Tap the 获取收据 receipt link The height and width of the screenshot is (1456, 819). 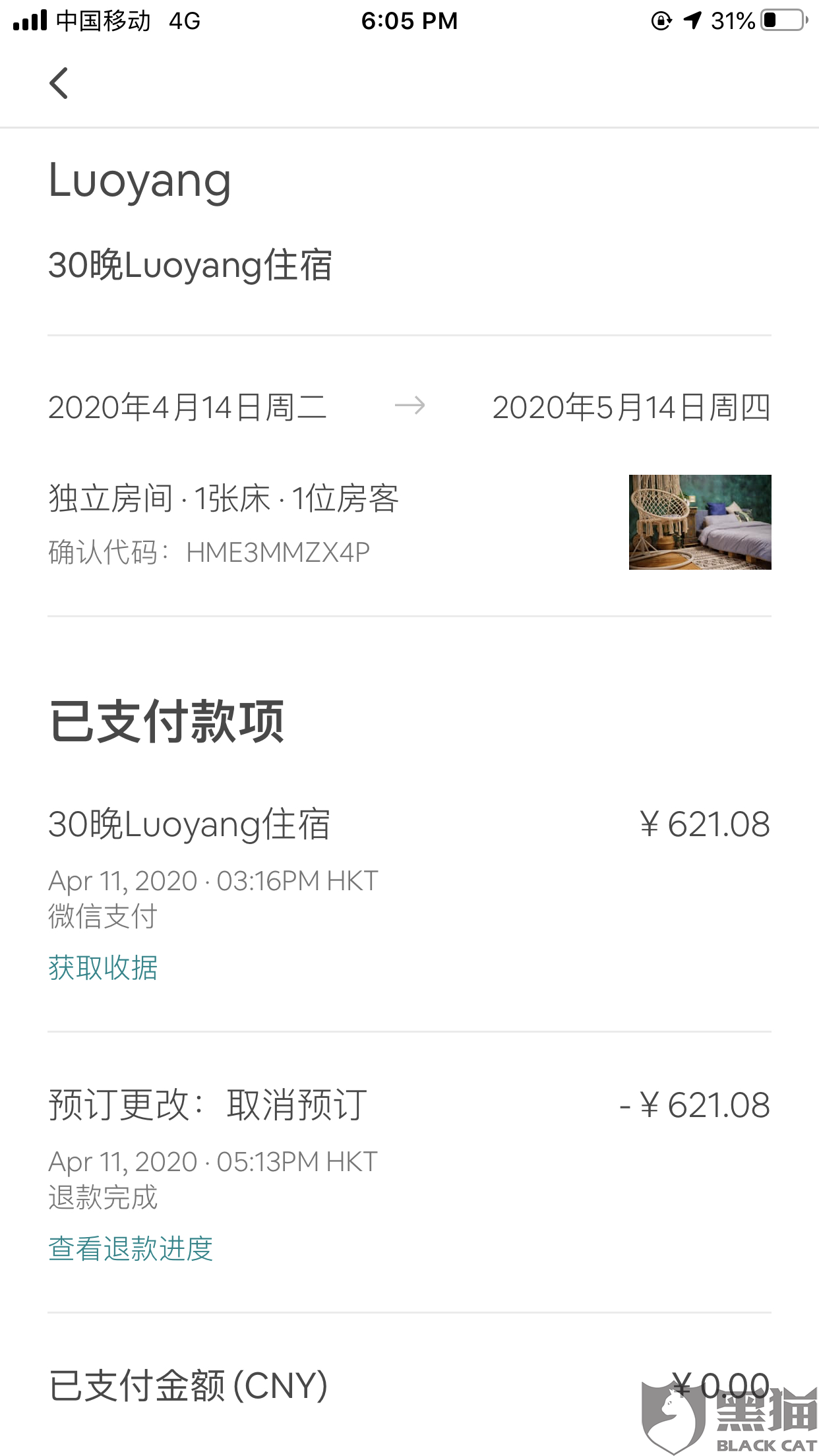point(103,968)
